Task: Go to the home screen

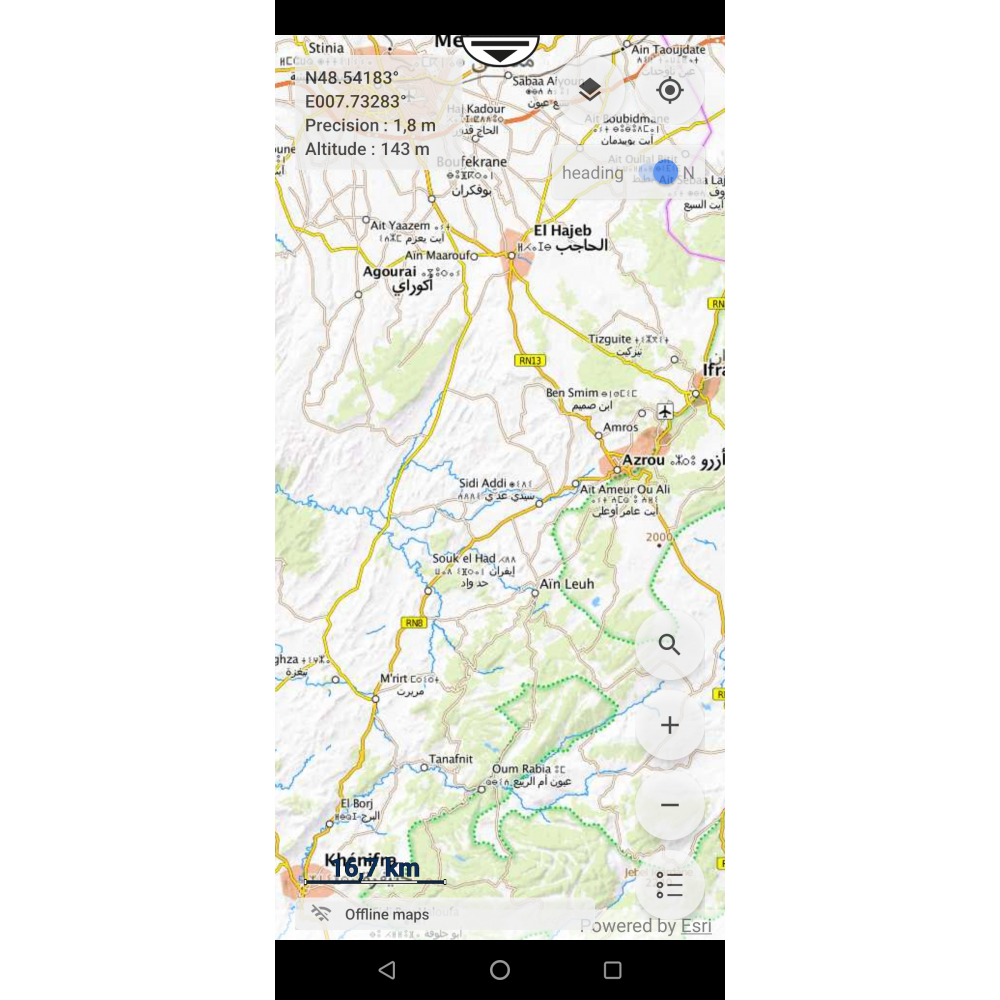Action: [x=500, y=970]
